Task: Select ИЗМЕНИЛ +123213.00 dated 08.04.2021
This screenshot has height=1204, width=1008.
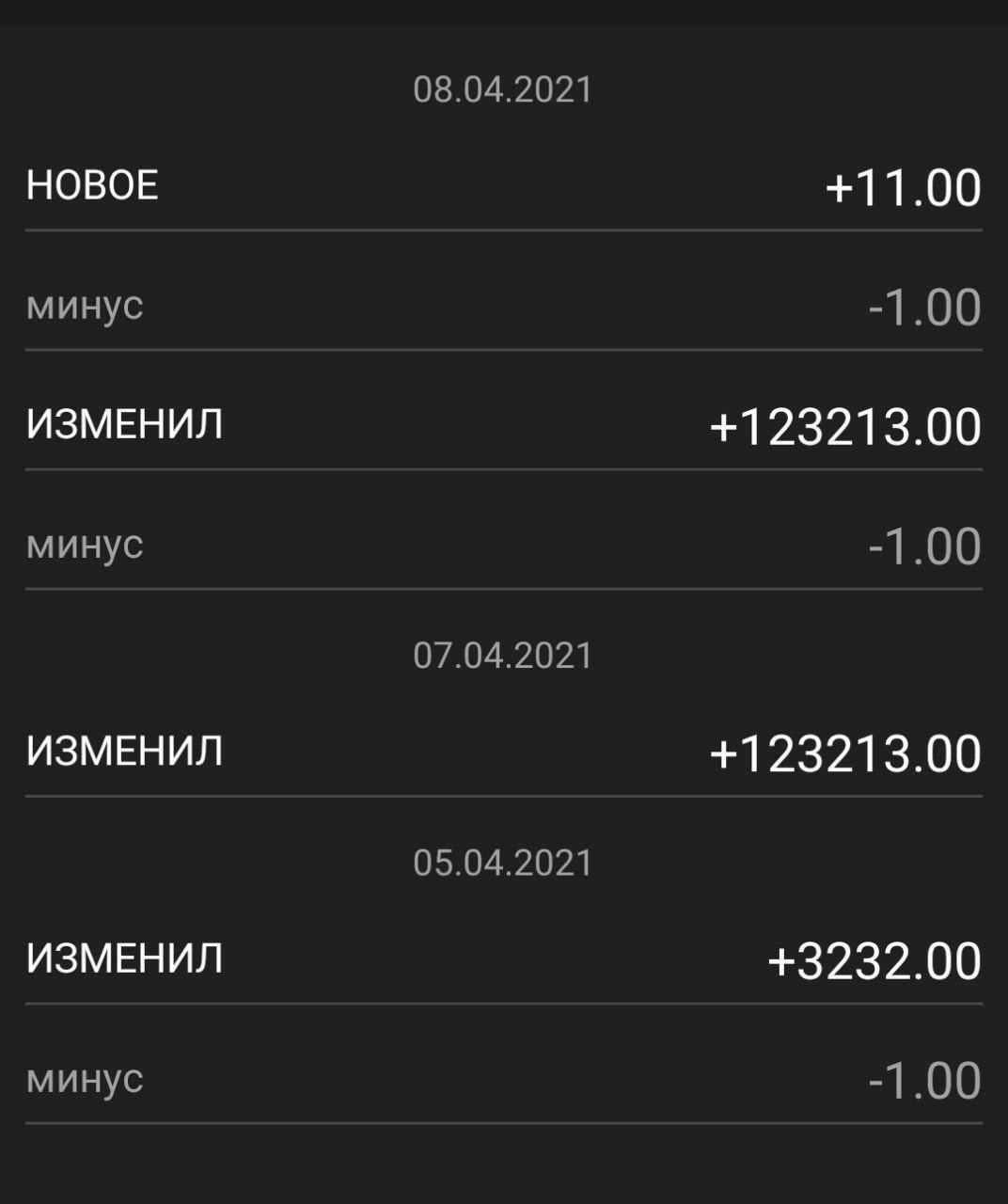Action: point(503,425)
